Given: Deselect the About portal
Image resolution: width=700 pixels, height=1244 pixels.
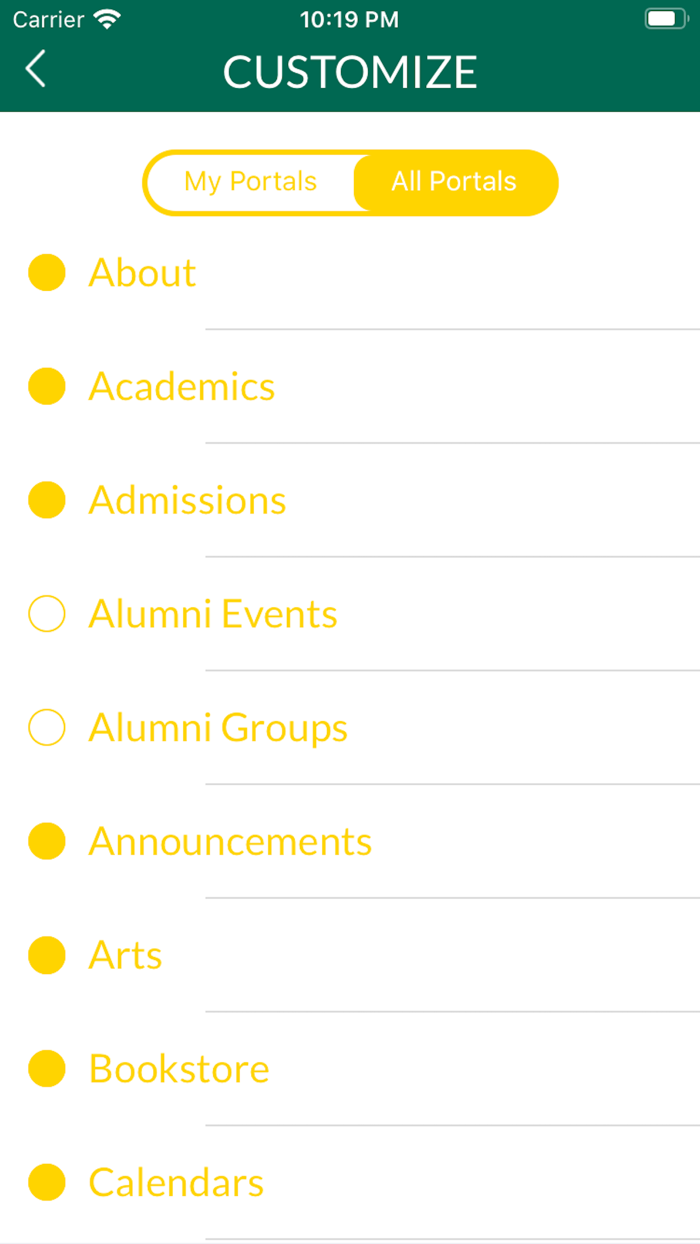Looking at the screenshot, I should coord(47,272).
